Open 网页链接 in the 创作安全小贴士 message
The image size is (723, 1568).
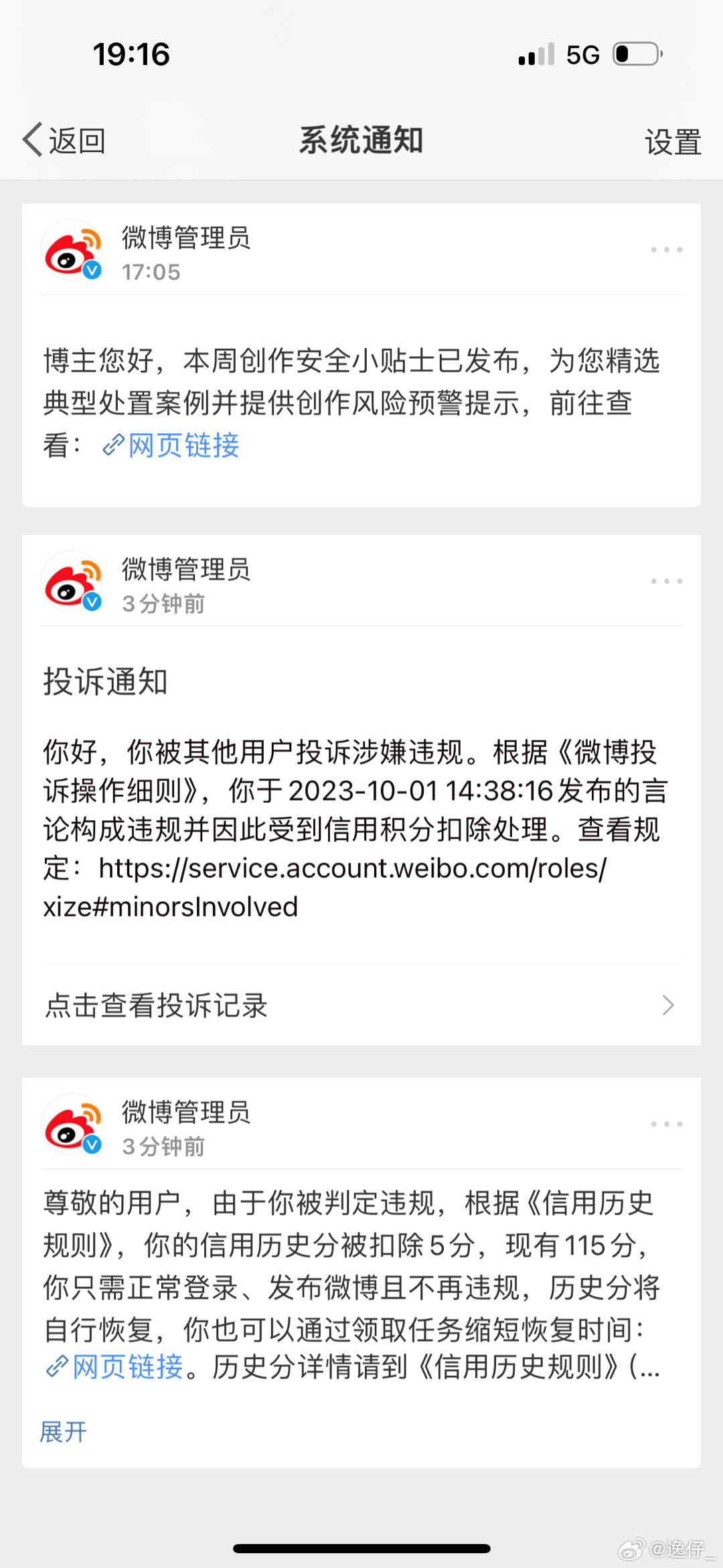[171, 445]
